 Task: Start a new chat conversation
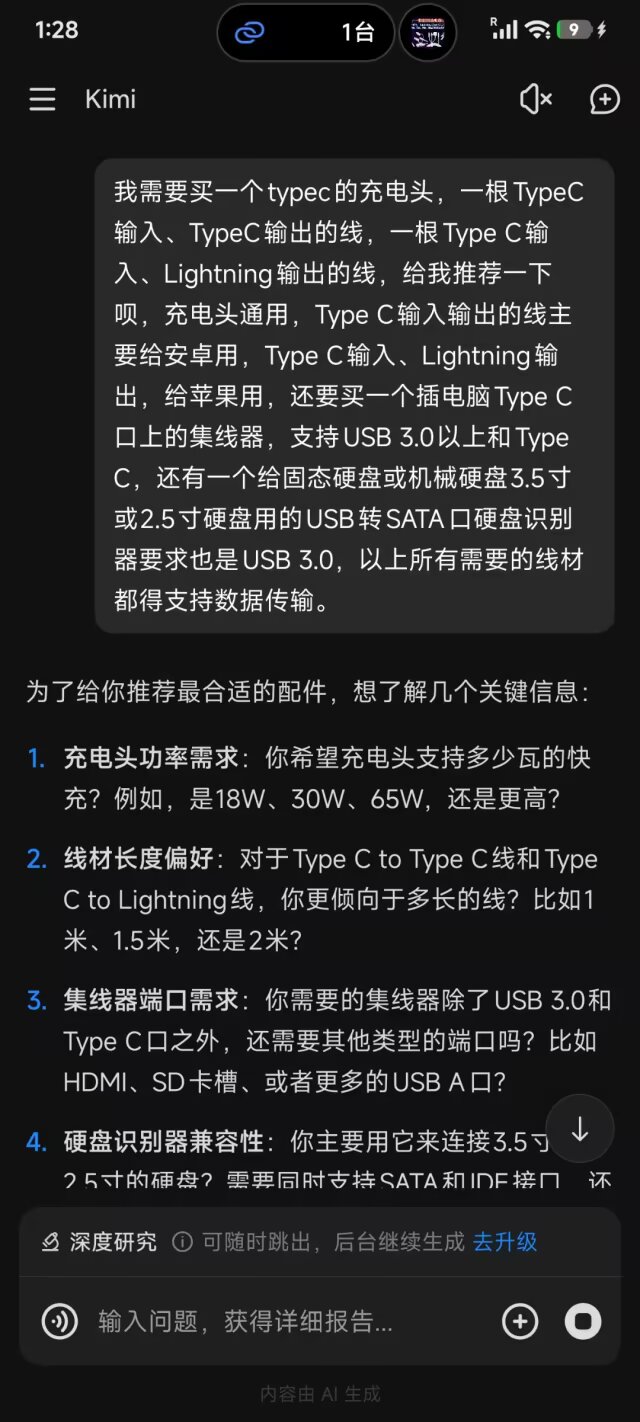coord(604,99)
